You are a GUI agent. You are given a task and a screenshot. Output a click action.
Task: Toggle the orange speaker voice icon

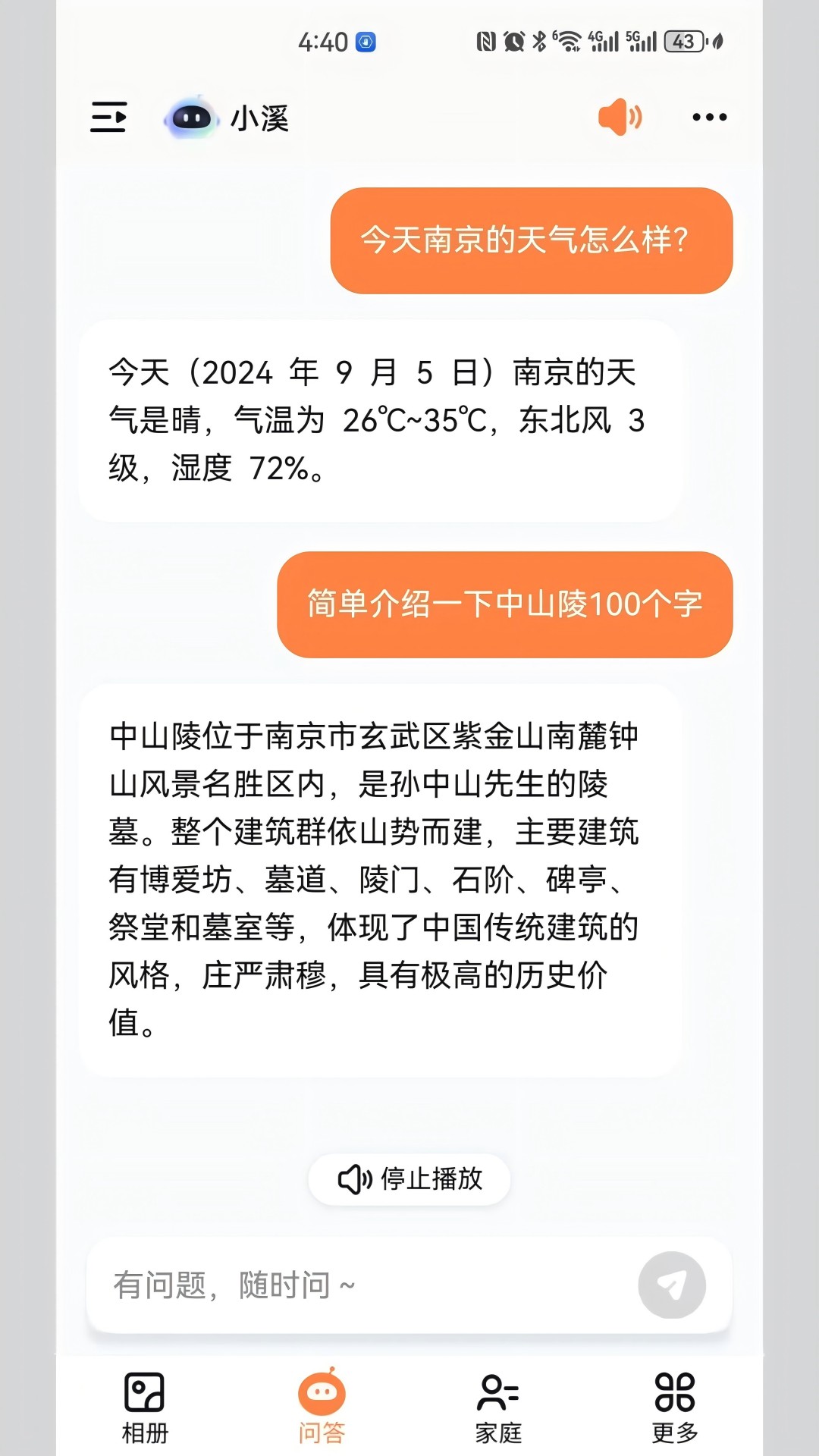pos(620,117)
